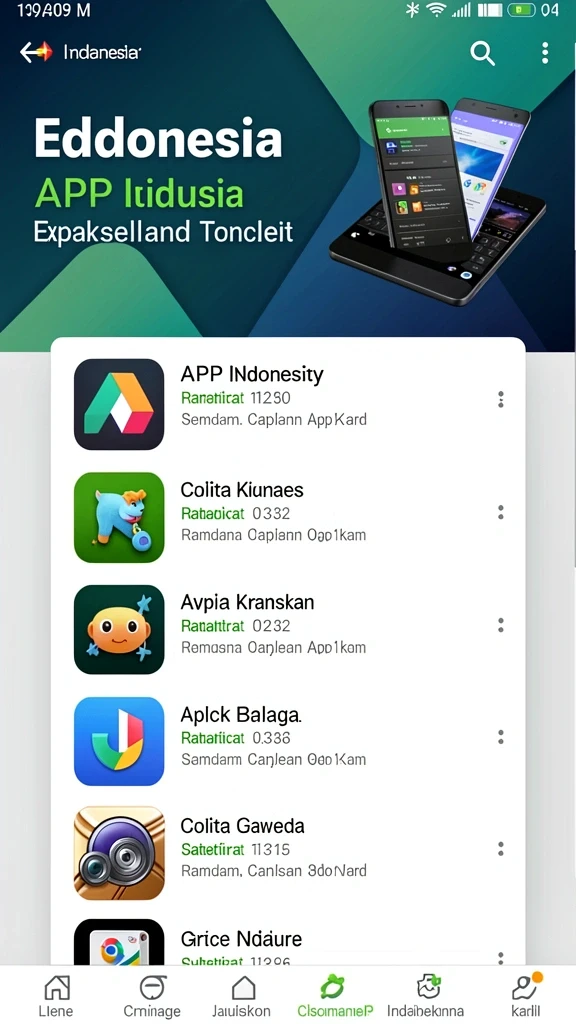The width and height of the screenshot is (576, 1024).
Task: Go to the Jaulskon tab
Action: tap(244, 997)
